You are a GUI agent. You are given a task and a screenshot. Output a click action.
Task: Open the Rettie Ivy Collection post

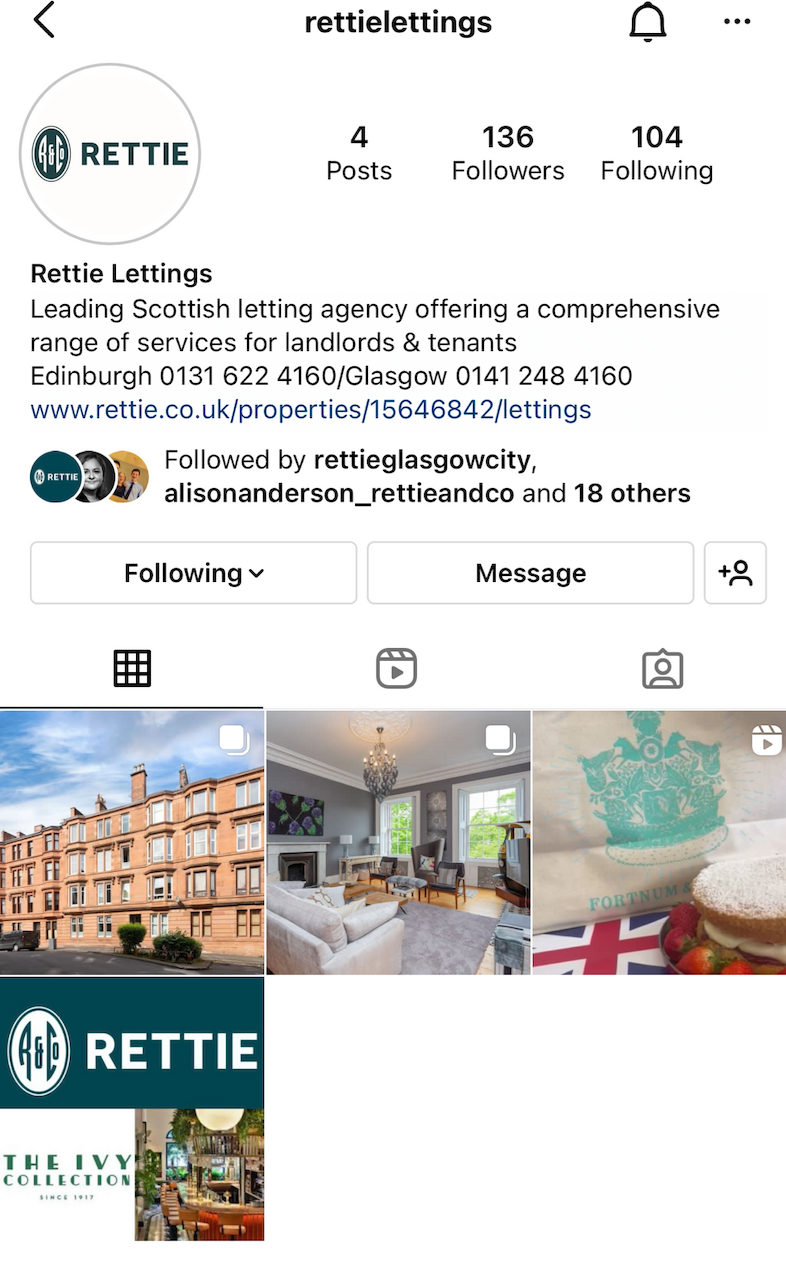pos(131,1109)
